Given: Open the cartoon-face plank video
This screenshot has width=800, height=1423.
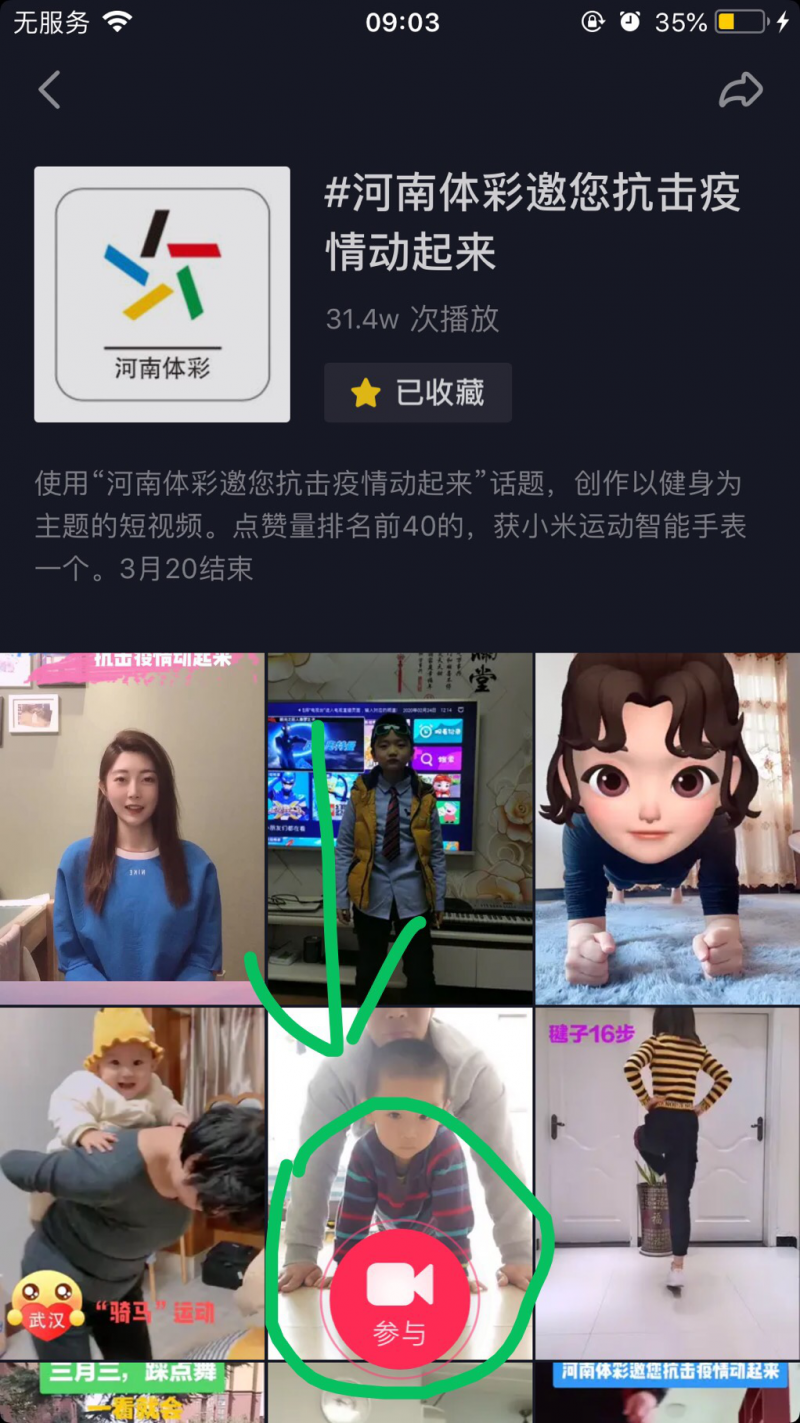Looking at the screenshot, I should click(x=668, y=829).
